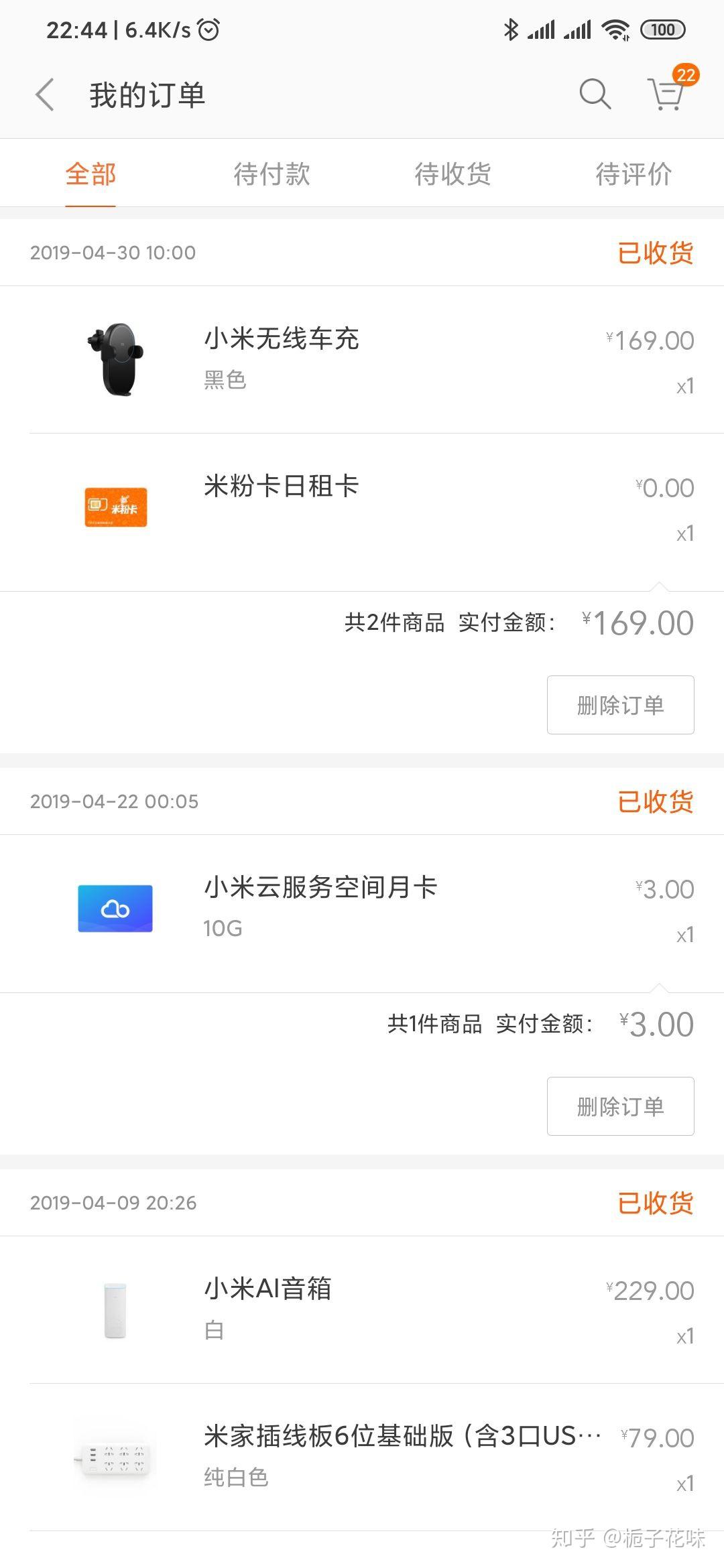This screenshot has height=1568, width=724.
Task: Open the 小米无线车充 order item
Action: [362, 360]
